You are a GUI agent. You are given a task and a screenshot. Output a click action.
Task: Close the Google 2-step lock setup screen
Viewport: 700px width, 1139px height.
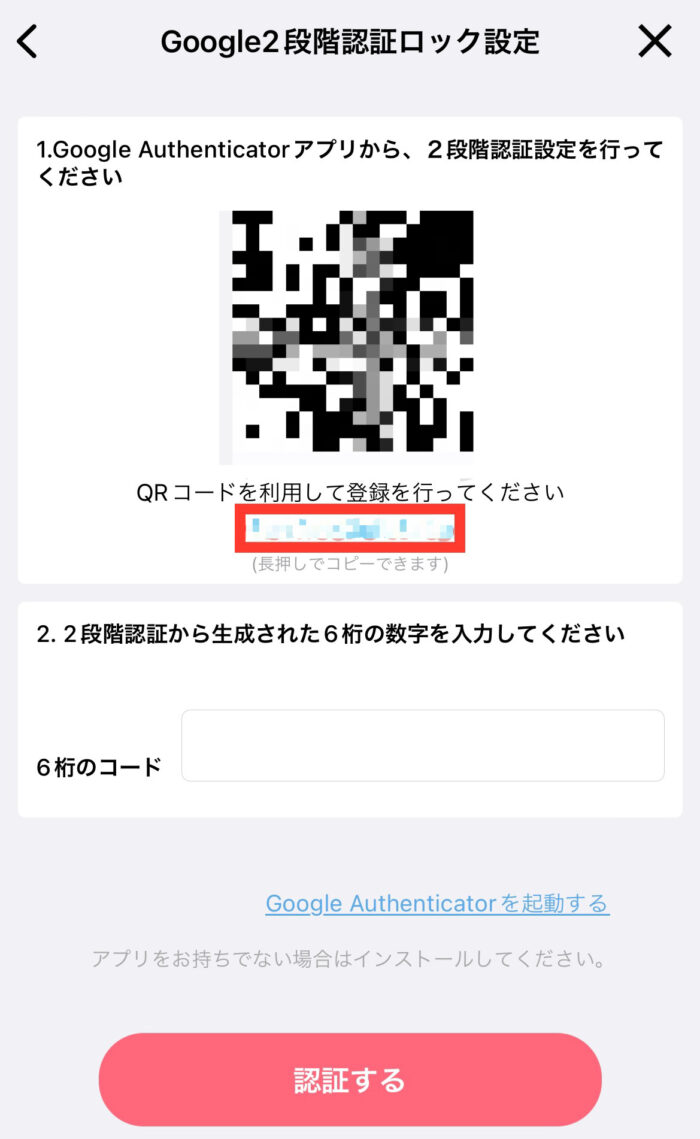click(655, 41)
